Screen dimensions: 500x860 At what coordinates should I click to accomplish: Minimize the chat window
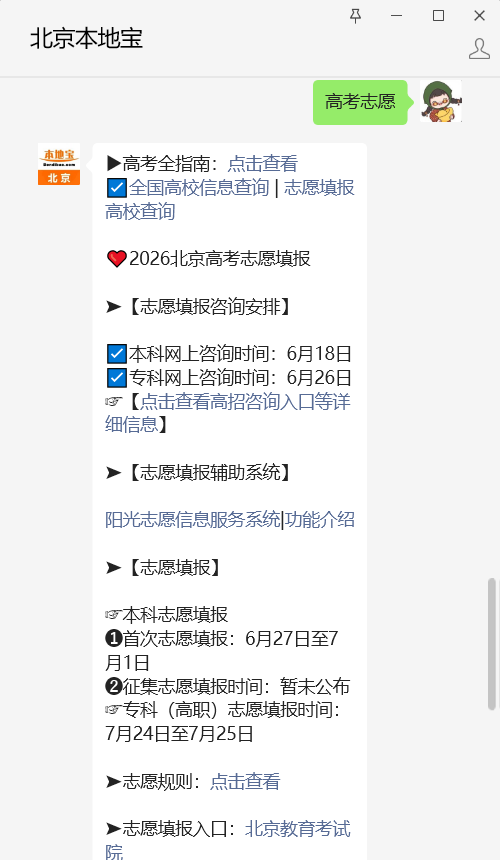pyautogui.click(x=397, y=16)
